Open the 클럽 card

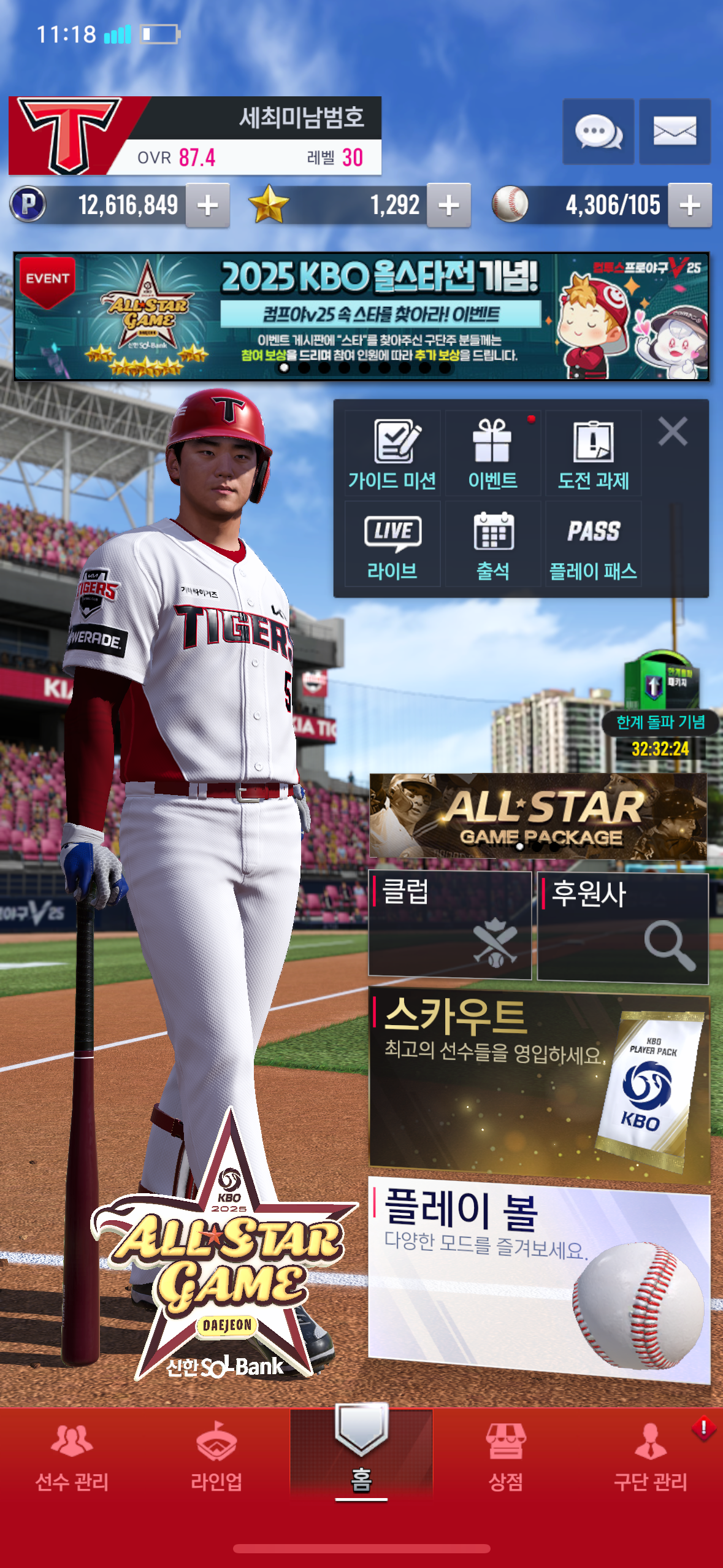point(449,925)
